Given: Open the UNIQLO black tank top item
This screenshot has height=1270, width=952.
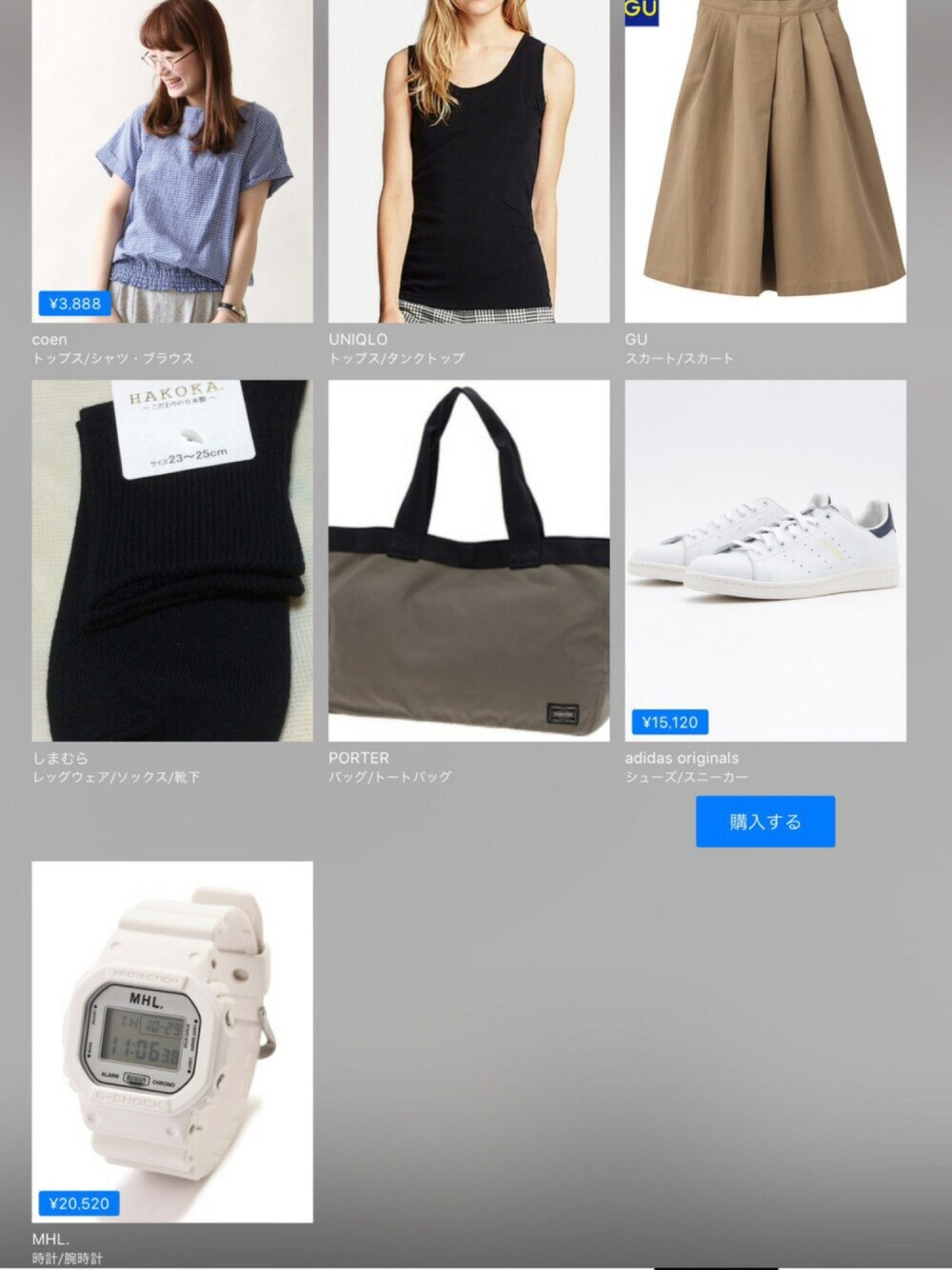Looking at the screenshot, I should 468,162.
